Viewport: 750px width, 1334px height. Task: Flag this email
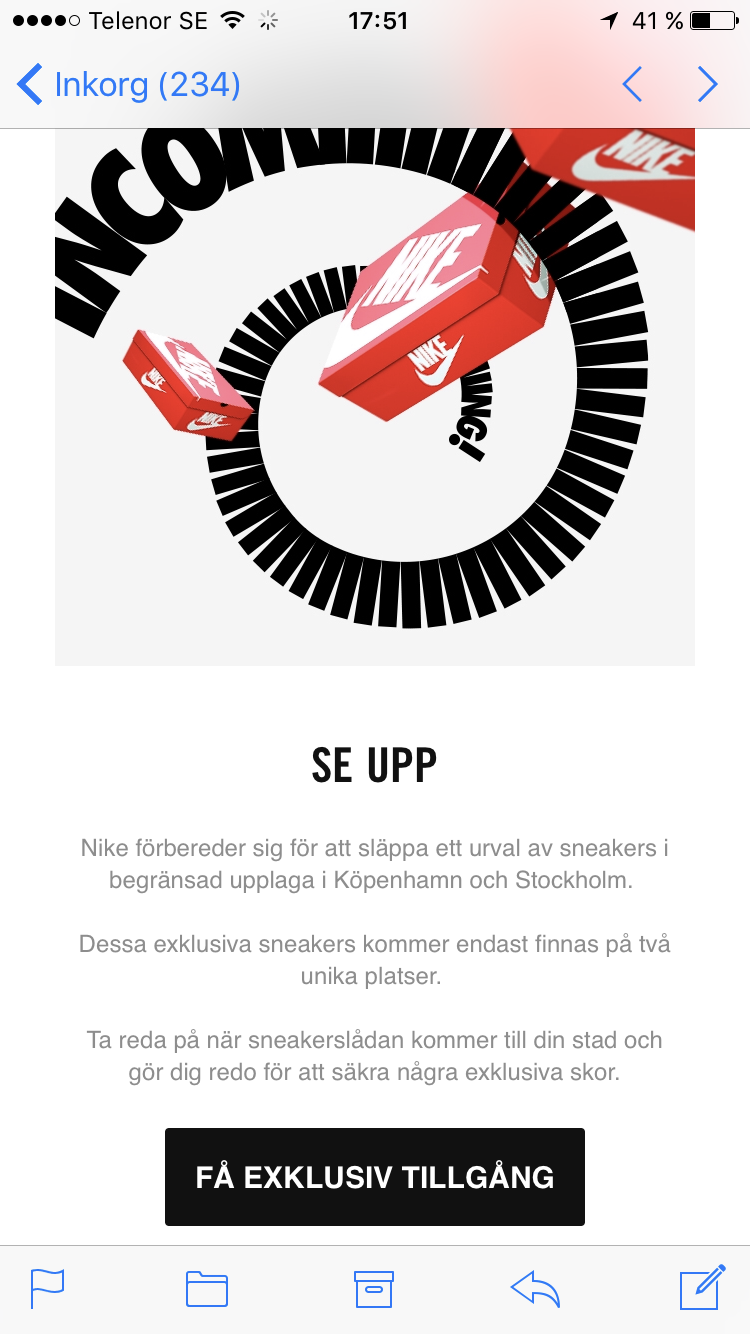(x=47, y=1288)
